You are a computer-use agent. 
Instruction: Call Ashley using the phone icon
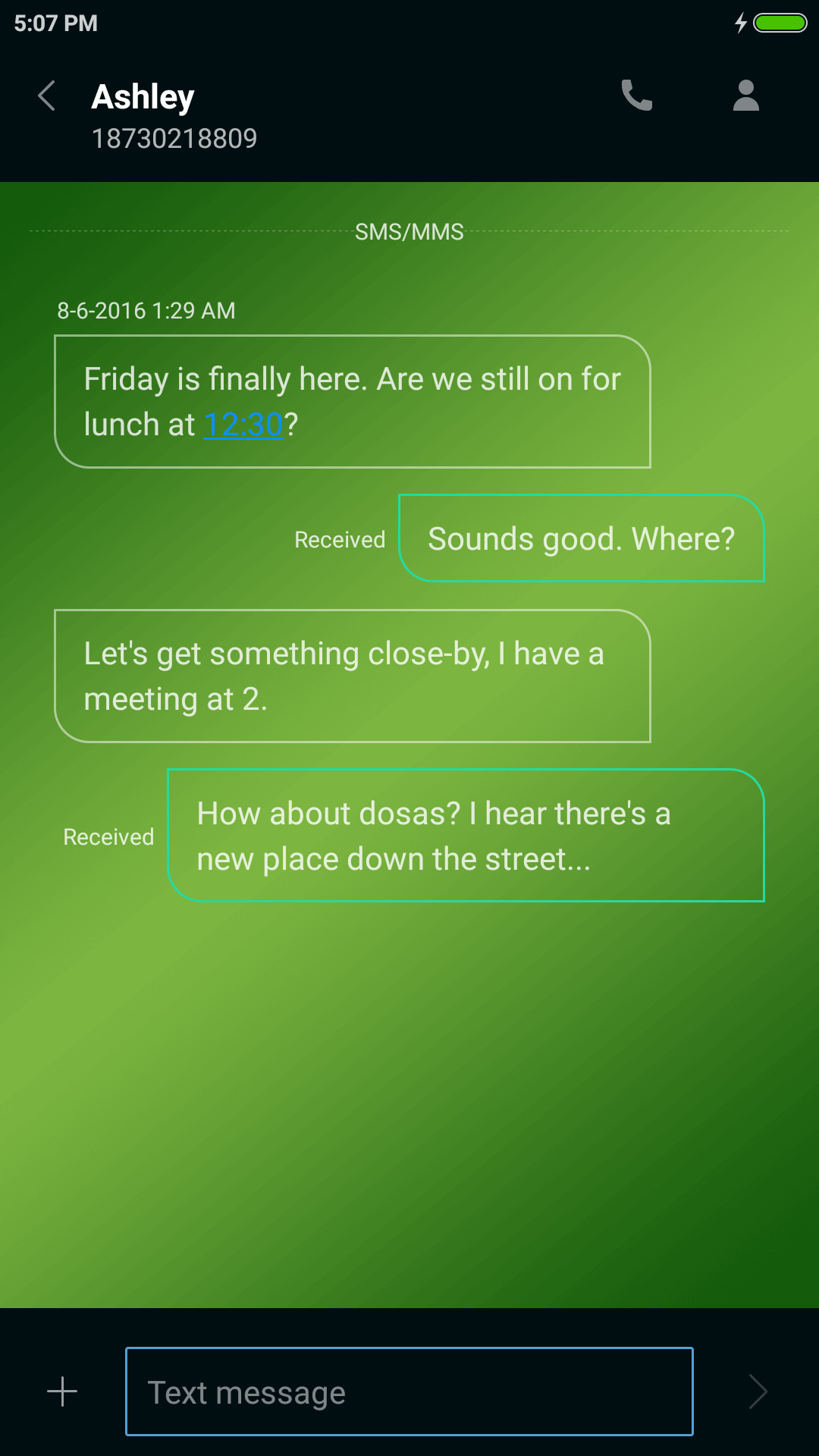tap(637, 96)
